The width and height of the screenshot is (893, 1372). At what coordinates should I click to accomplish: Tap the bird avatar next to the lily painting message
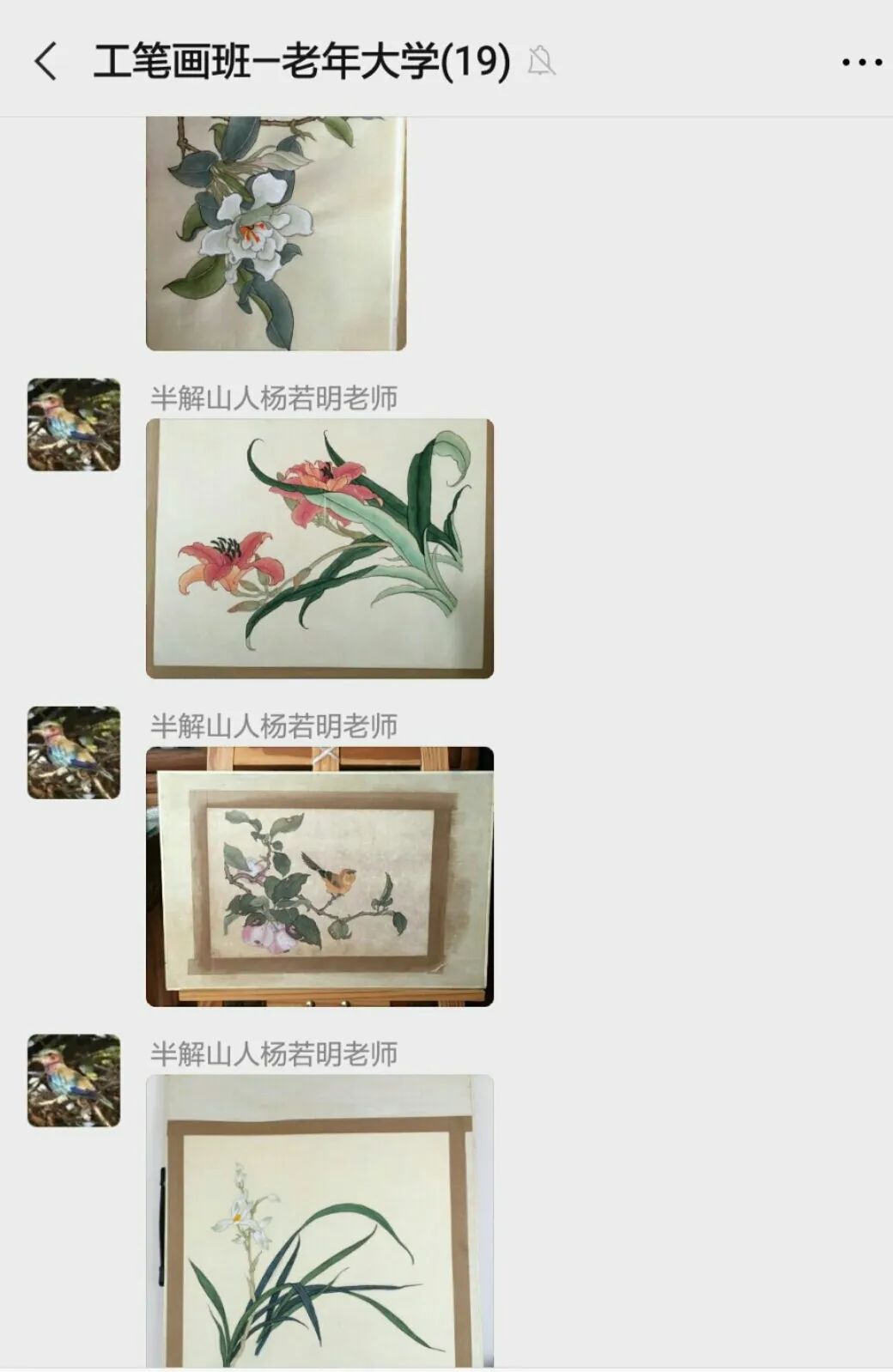[73, 421]
